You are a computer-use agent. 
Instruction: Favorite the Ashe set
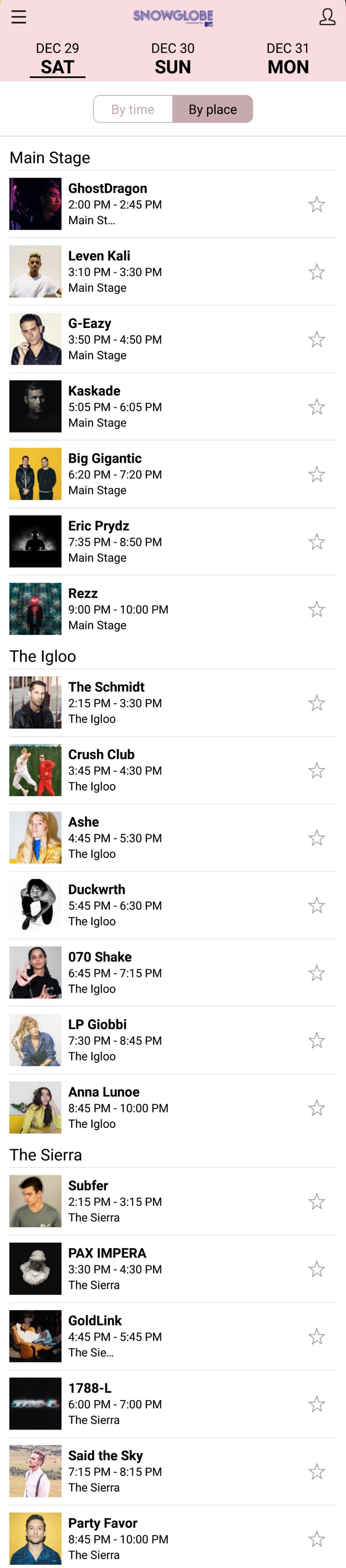[x=316, y=838]
